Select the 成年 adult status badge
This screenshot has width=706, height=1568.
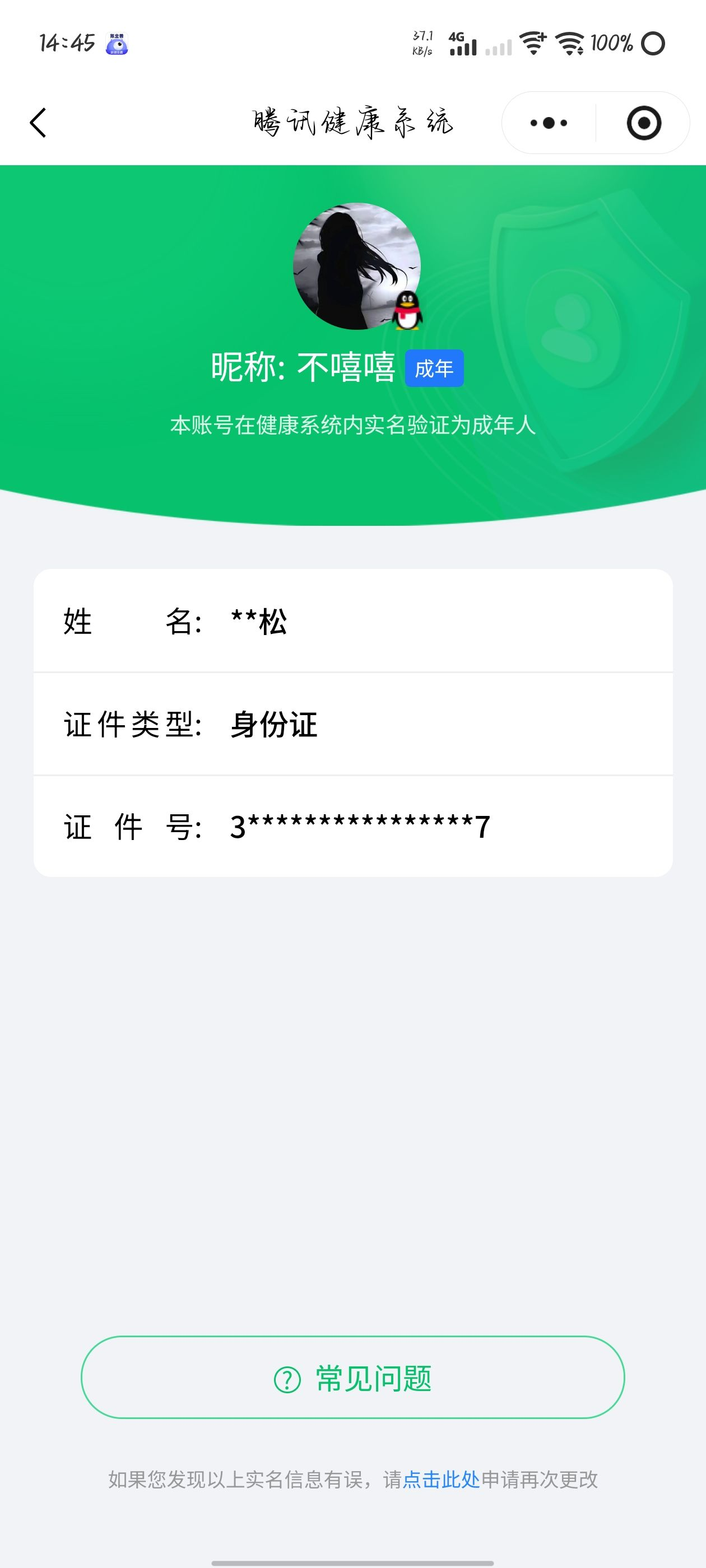[x=435, y=368]
